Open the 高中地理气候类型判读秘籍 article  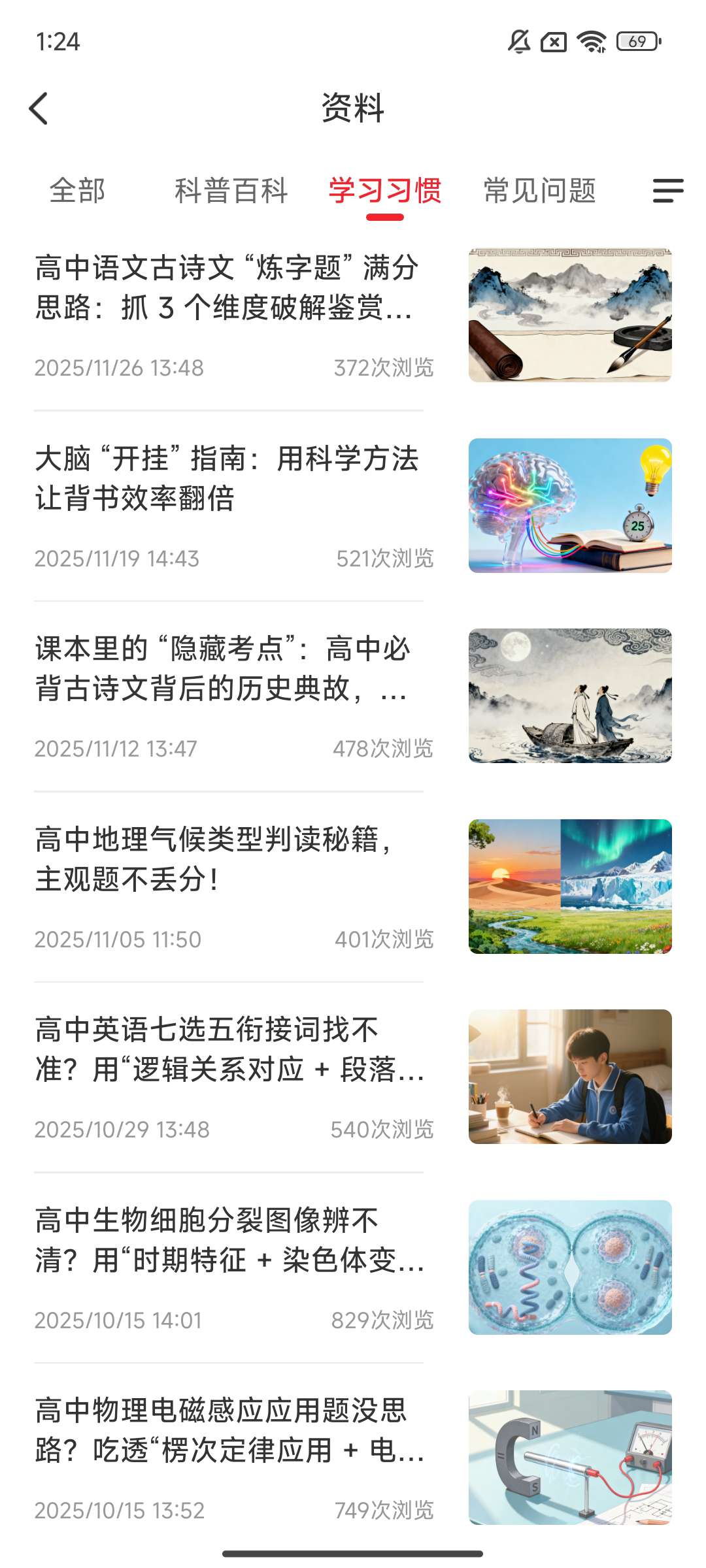tap(229, 859)
